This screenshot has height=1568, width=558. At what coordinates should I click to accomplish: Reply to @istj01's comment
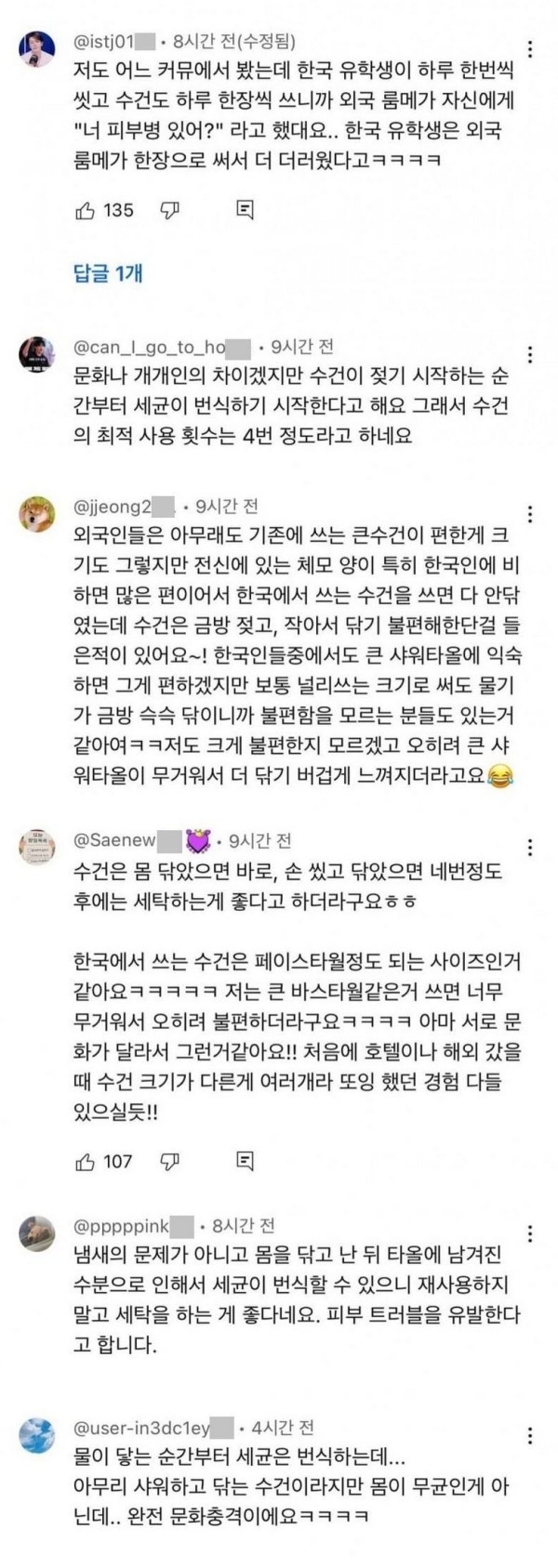(245, 210)
